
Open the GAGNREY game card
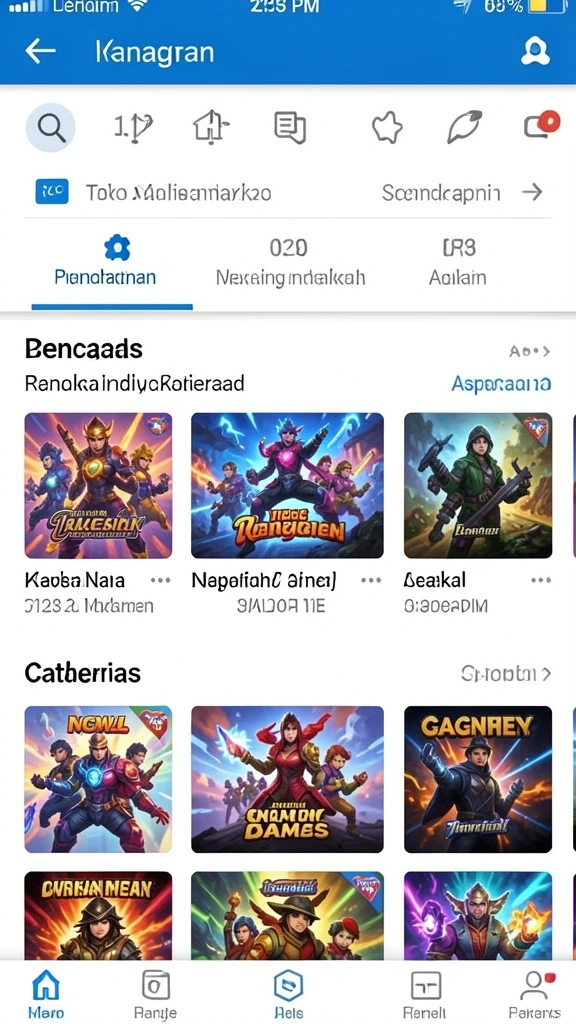click(478, 779)
